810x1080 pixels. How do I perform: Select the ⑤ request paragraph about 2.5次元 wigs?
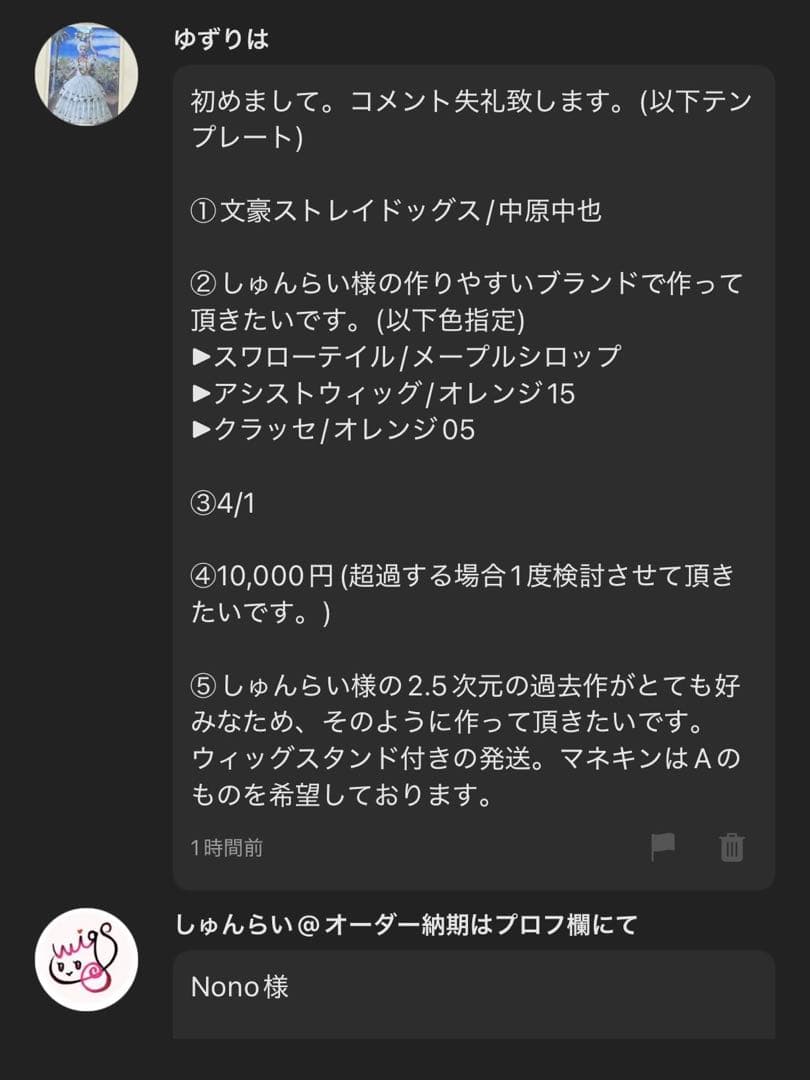(x=460, y=730)
